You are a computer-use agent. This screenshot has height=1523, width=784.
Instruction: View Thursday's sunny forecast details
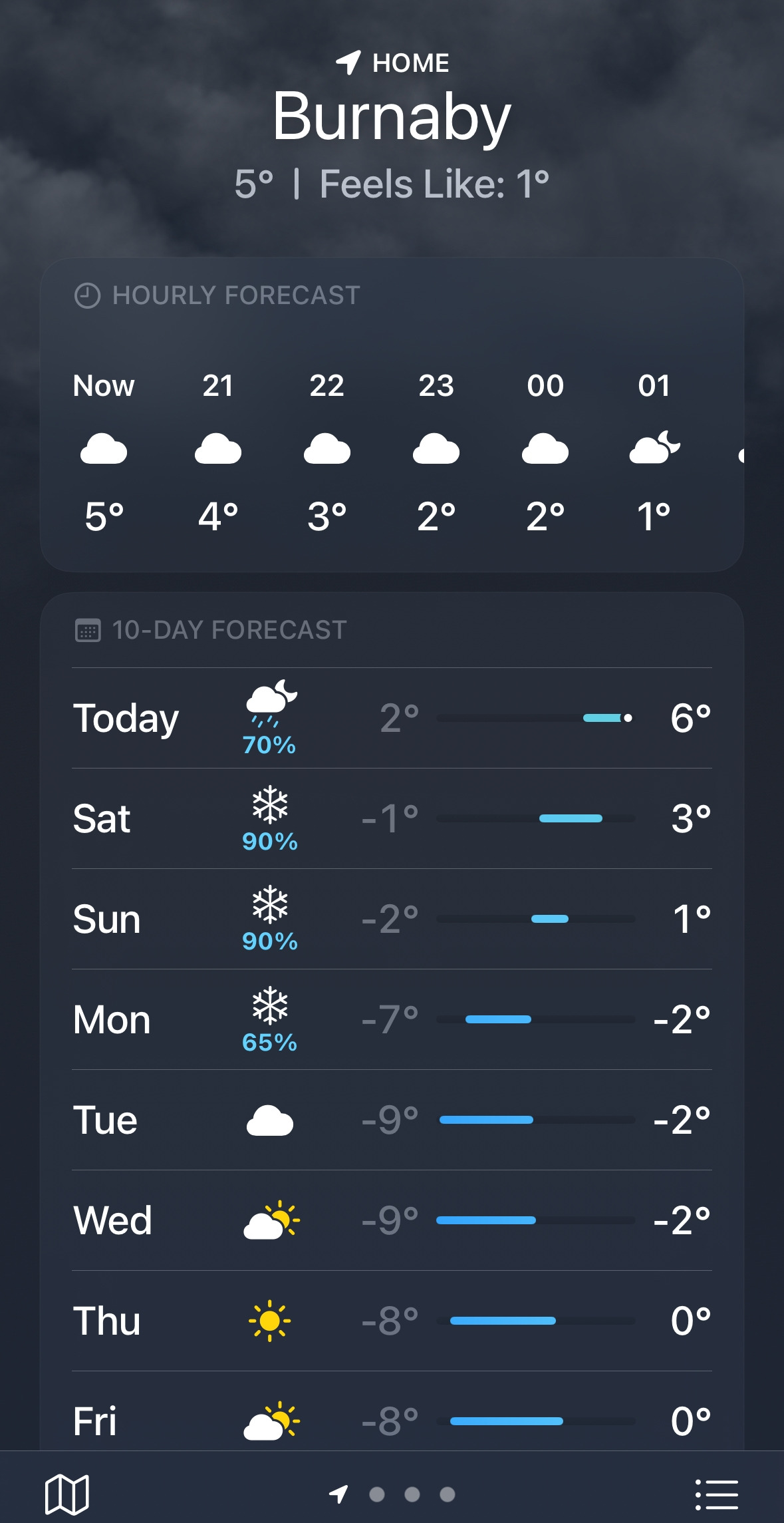(392, 1321)
